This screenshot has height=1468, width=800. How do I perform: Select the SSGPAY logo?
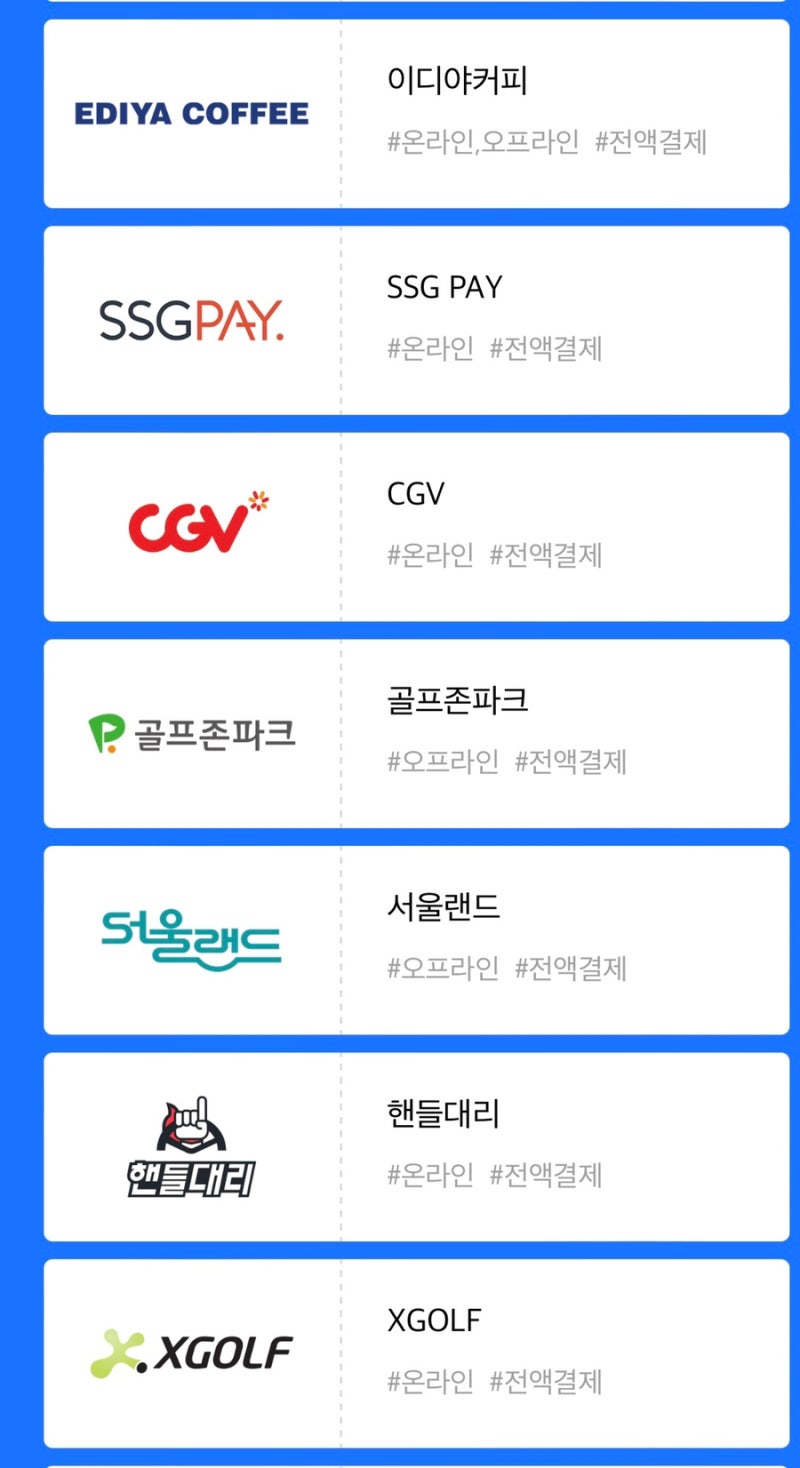click(x=190, y=322)
